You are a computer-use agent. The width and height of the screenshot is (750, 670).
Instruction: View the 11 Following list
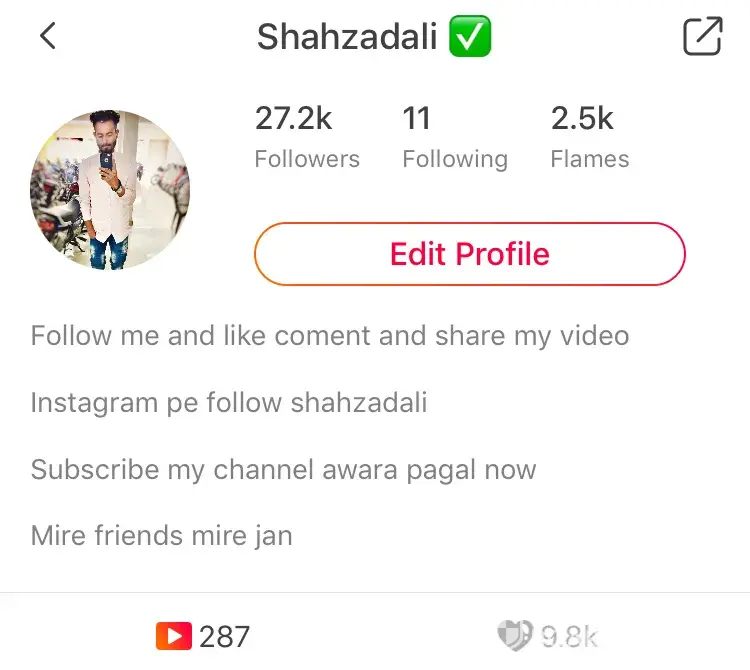454,138
